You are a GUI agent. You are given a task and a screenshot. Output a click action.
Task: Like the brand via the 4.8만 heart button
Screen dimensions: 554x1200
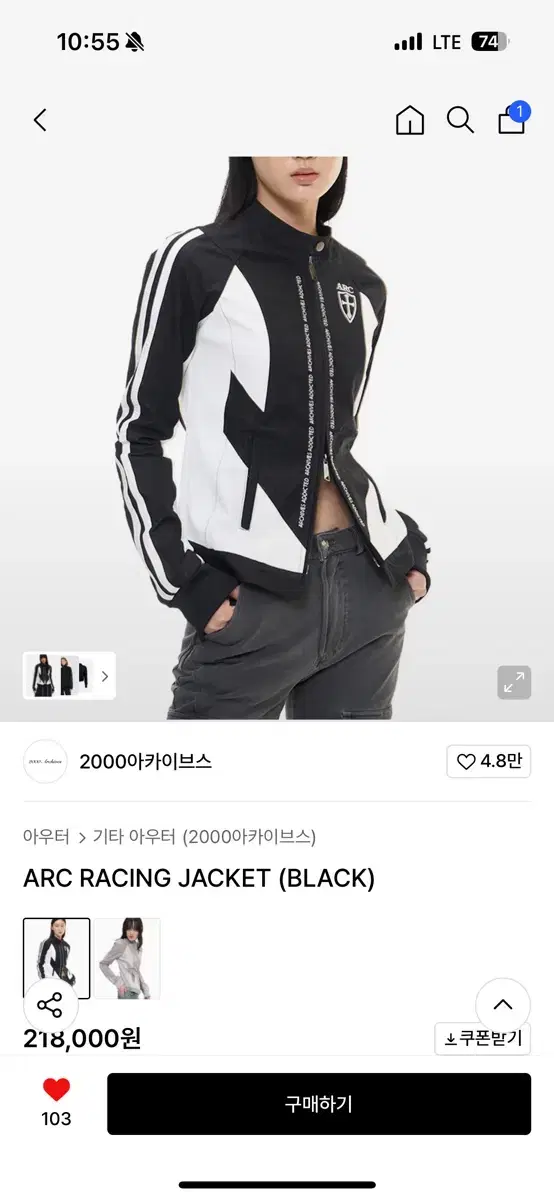coord(488,761)
